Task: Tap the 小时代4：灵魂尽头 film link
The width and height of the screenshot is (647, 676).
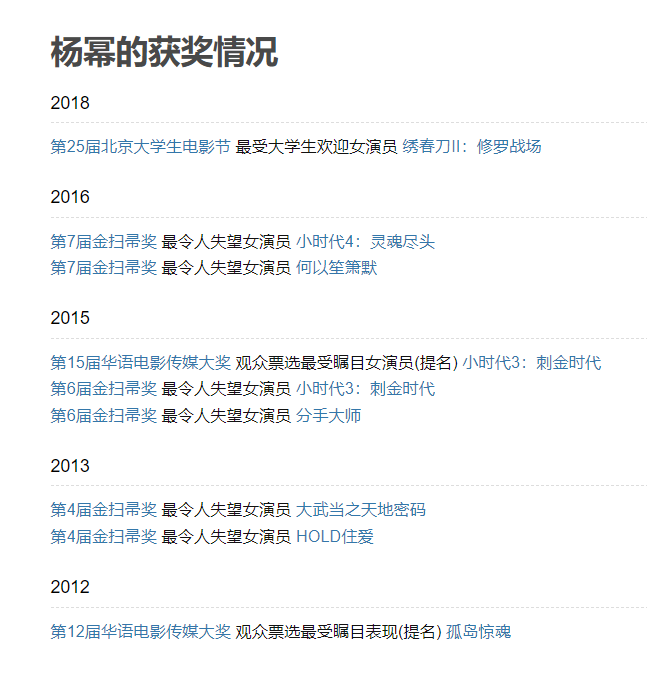Action: [x=365, y=242]
